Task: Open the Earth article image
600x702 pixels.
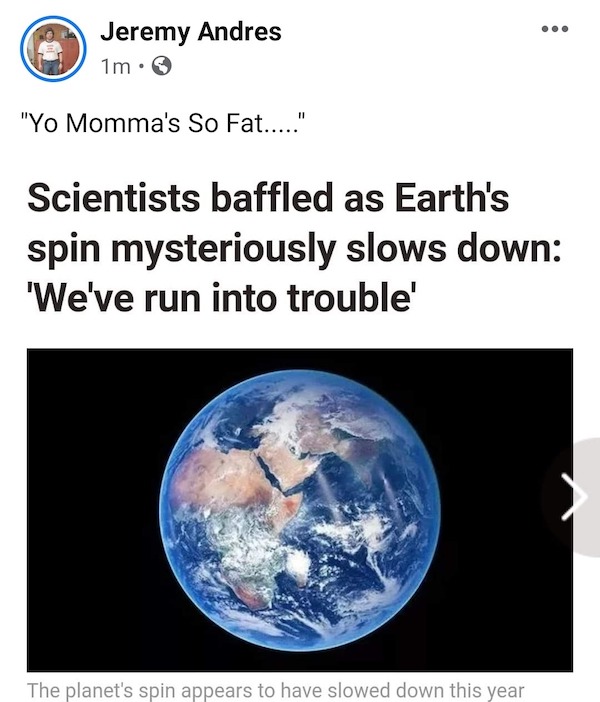Action: coord(299,509)
